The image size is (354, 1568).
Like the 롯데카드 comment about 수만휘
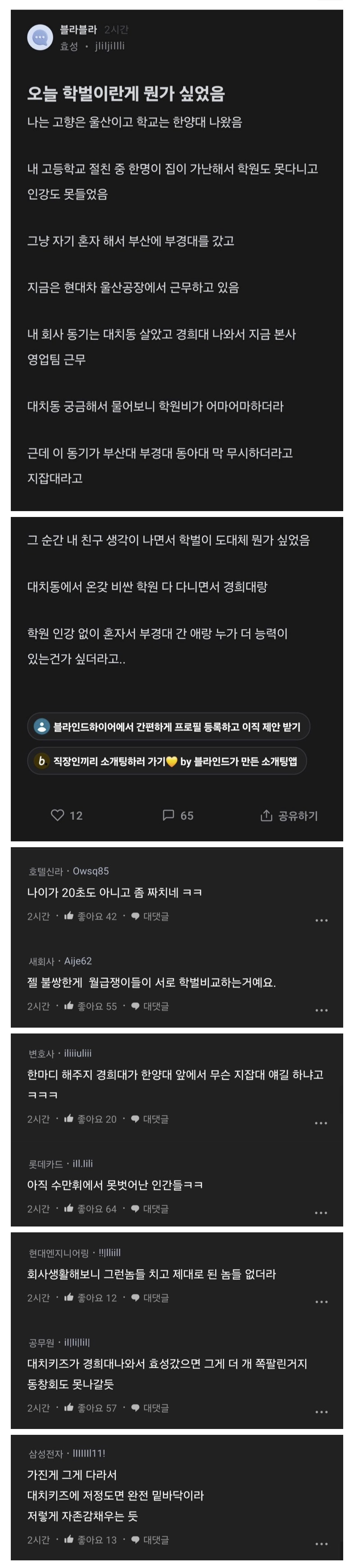pos(90,1209)
